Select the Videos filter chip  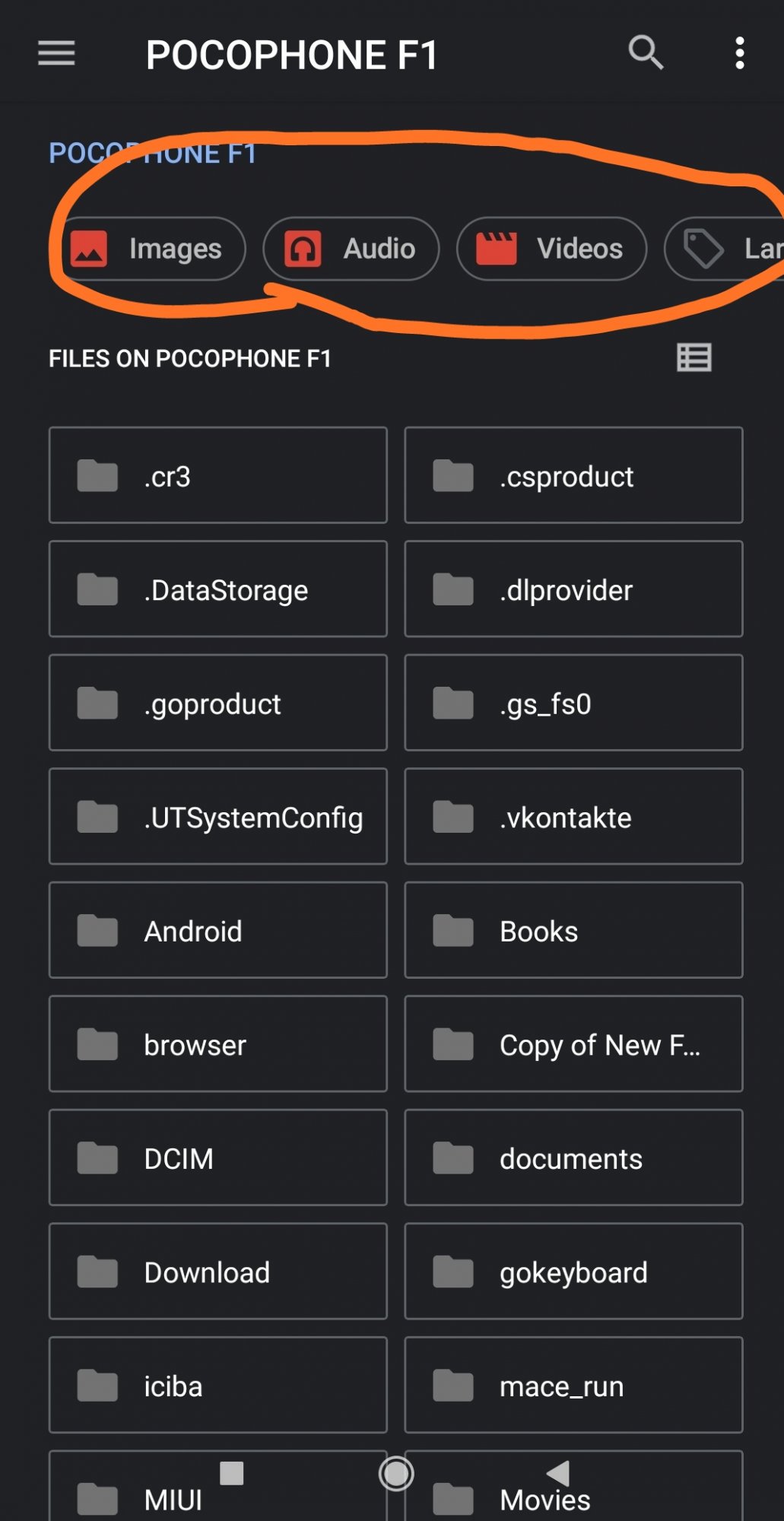click(551, 249)
